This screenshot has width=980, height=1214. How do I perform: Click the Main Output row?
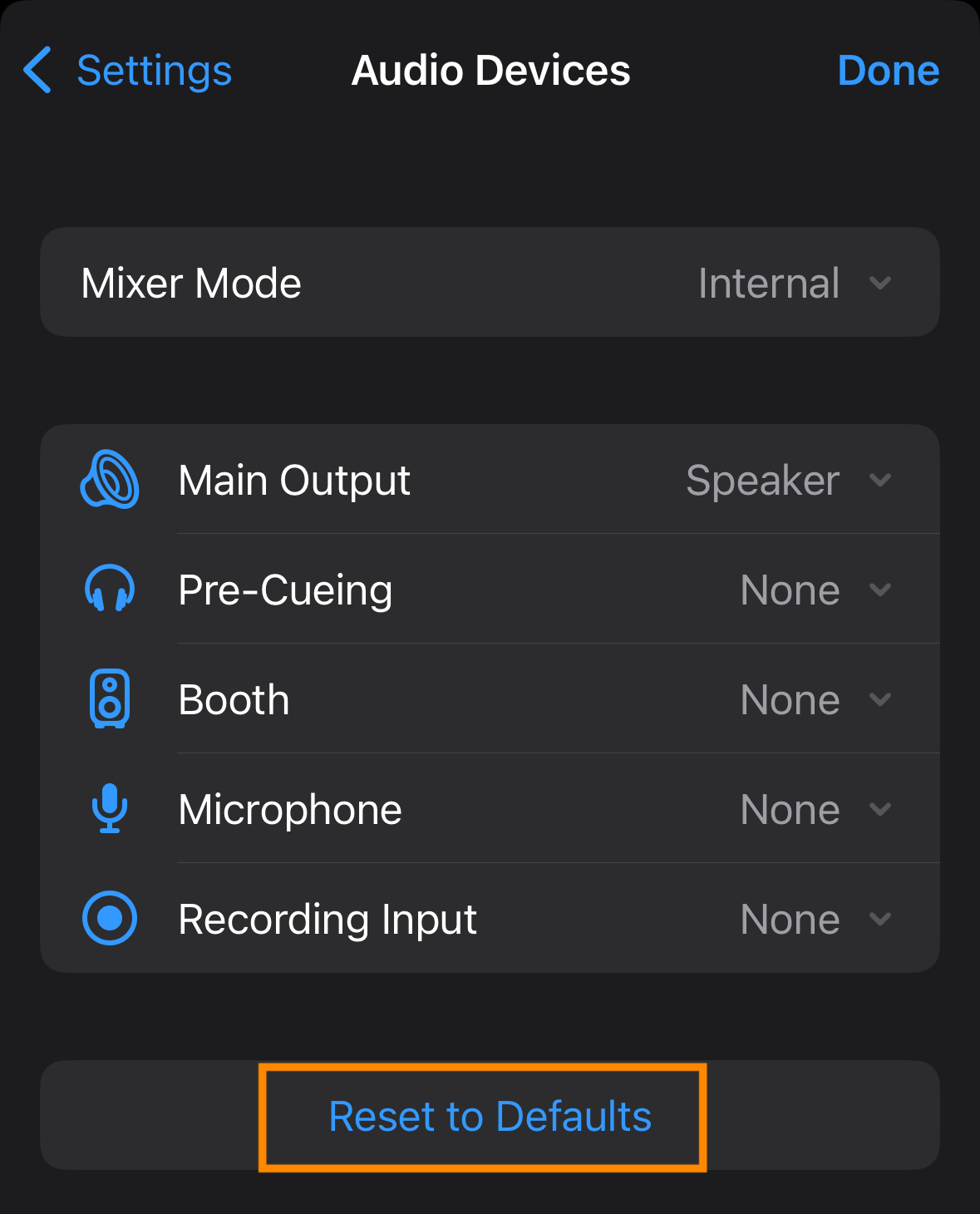point(294,480)
